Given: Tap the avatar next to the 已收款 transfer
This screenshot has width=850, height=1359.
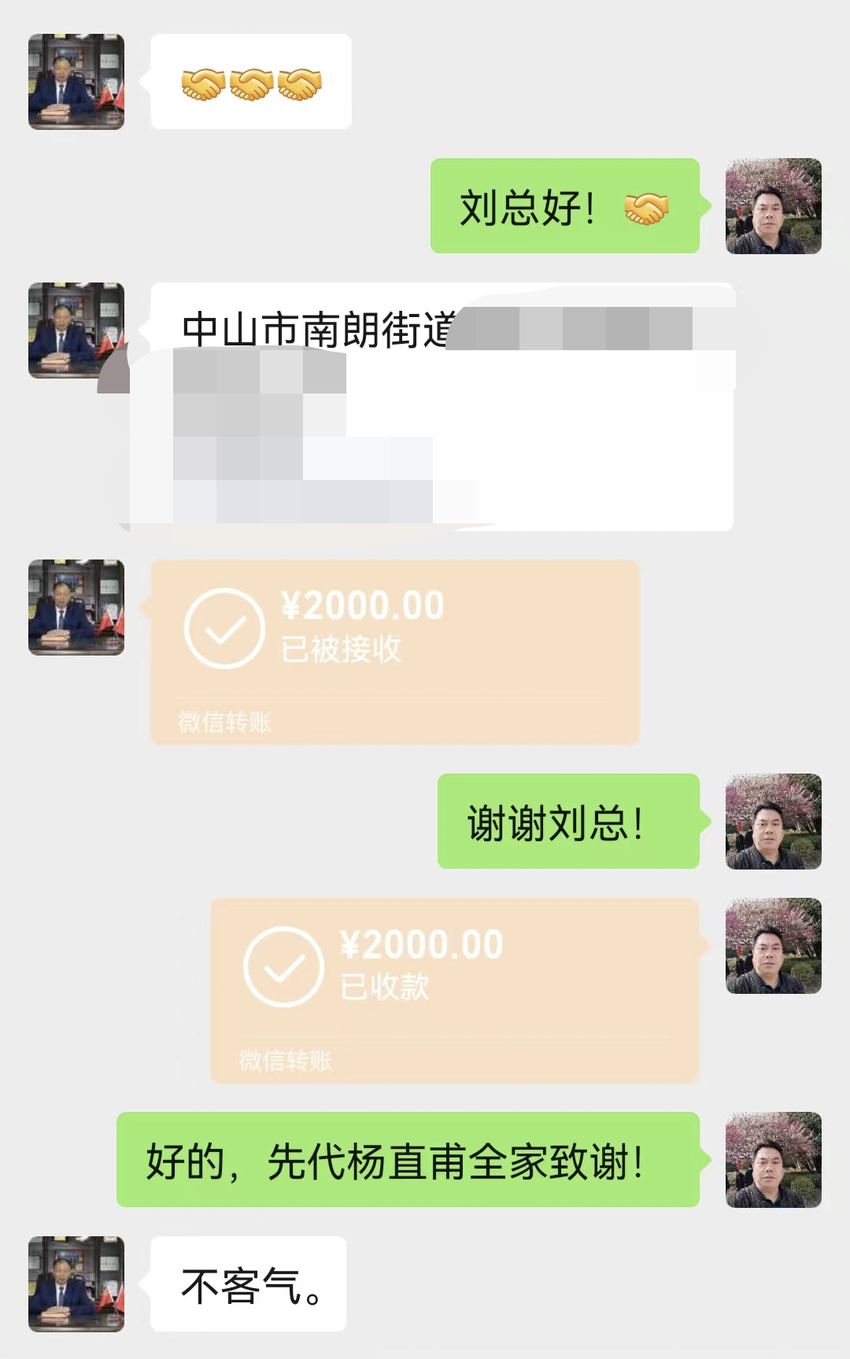Looking at the screenshot, I should pyautogui.click(x=773, y=945).
